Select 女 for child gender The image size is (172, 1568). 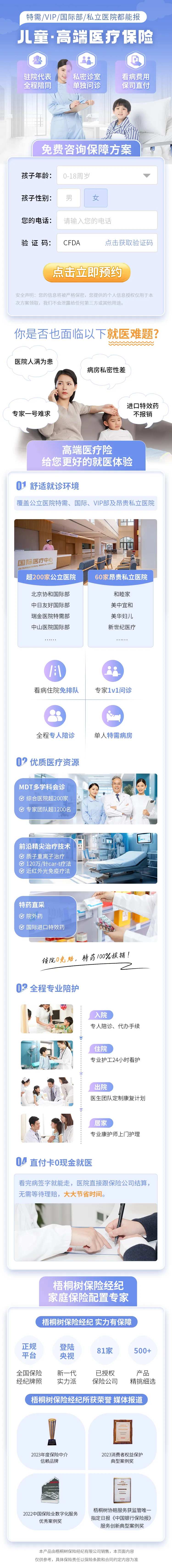pyautogui.click(x=96, y=198)
